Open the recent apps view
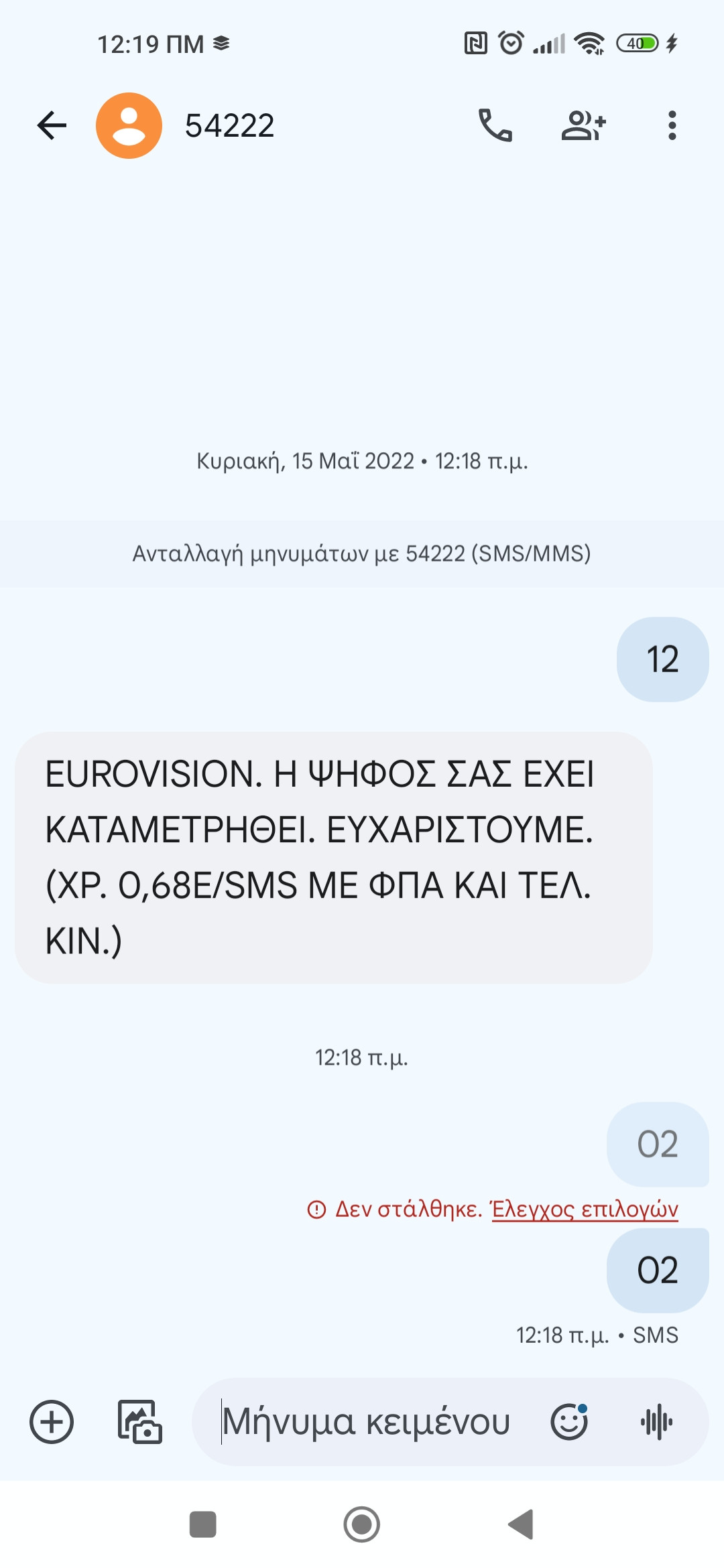724x1568 pixels. [202, 1524]
